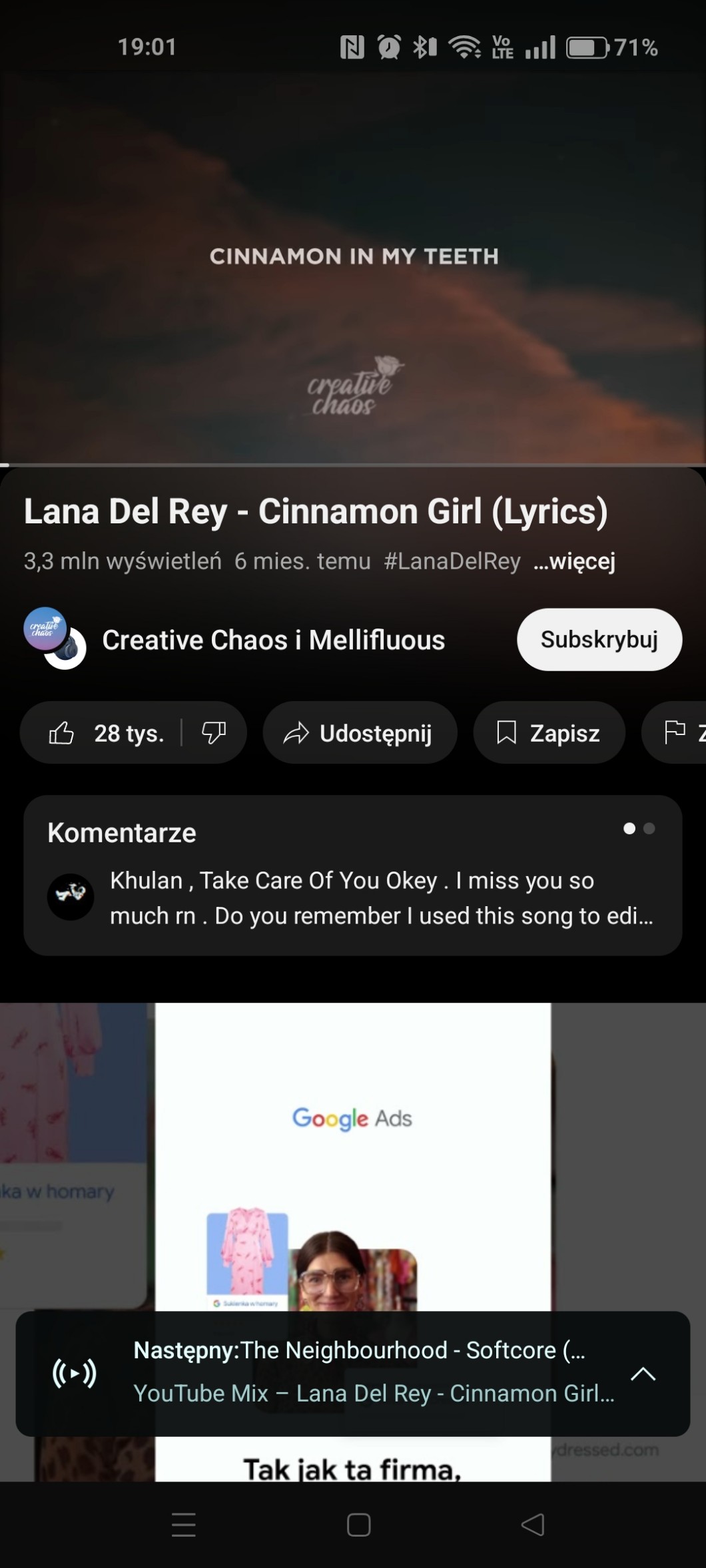706x1568 pixels.
Task: Open the Komentarze comments section
Action: pos(352,875)
